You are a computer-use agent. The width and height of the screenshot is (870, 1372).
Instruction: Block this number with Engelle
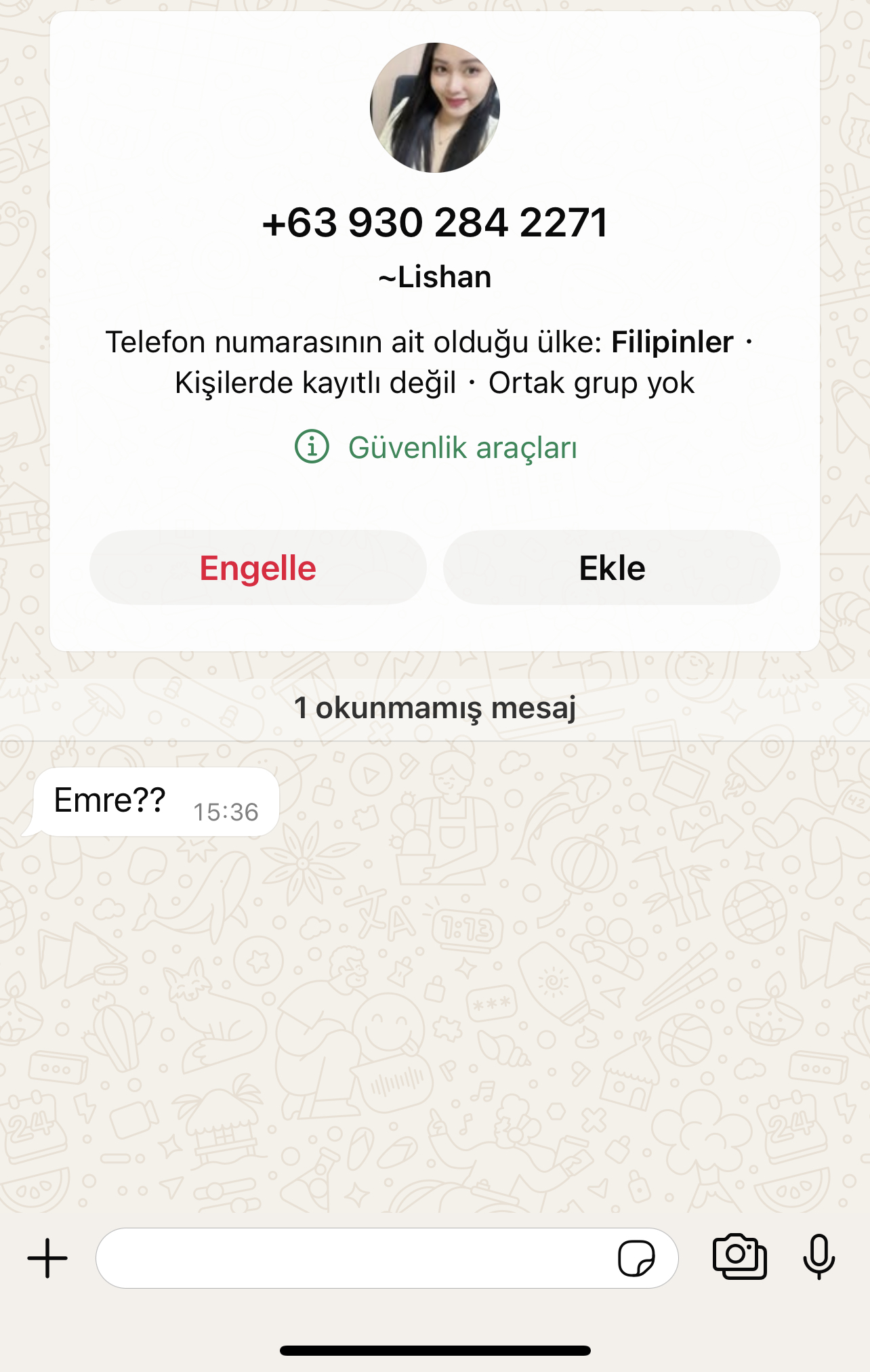257,568
